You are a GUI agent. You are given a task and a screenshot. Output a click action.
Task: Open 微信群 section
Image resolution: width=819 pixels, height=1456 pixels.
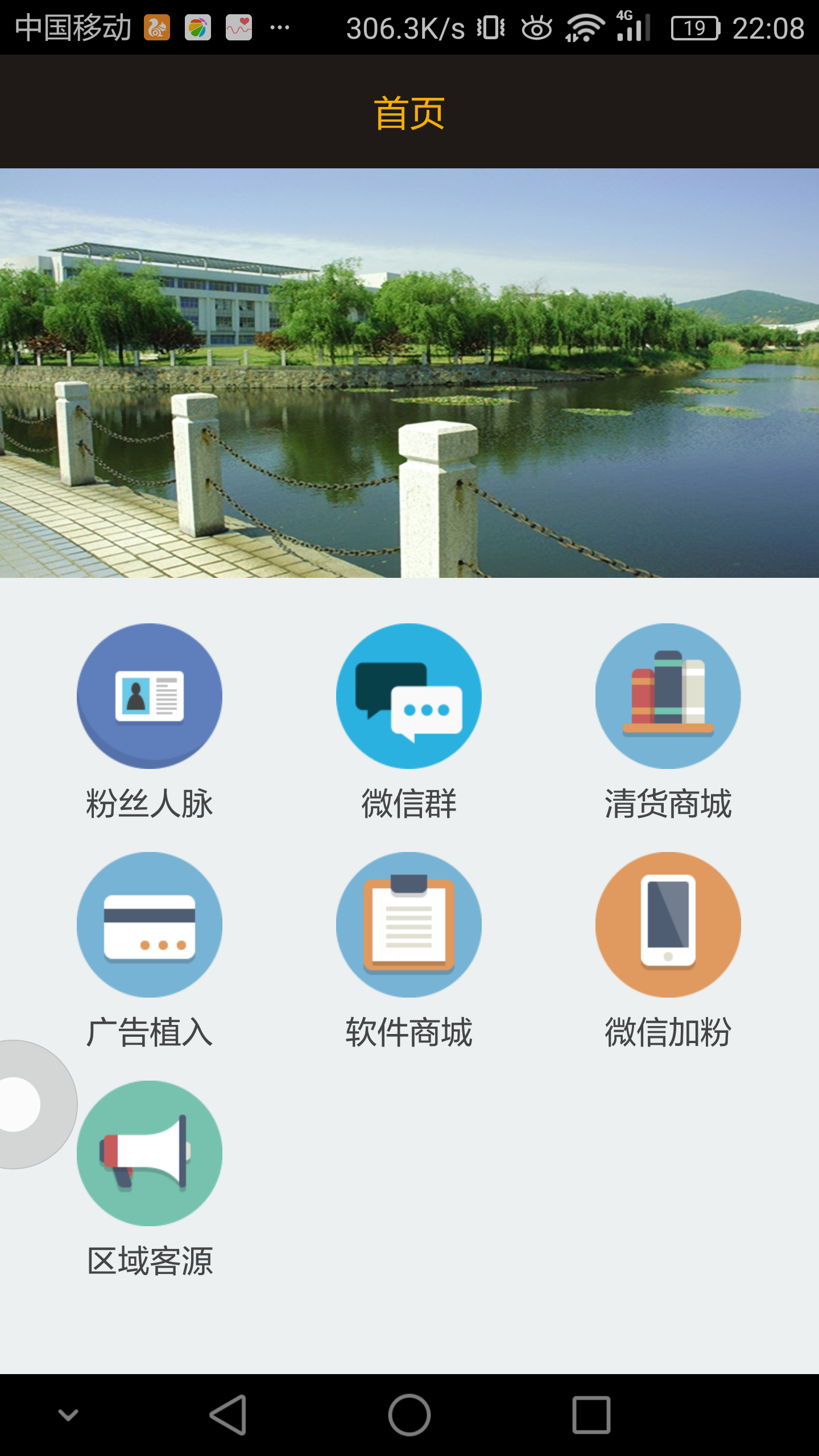point(409,697)
